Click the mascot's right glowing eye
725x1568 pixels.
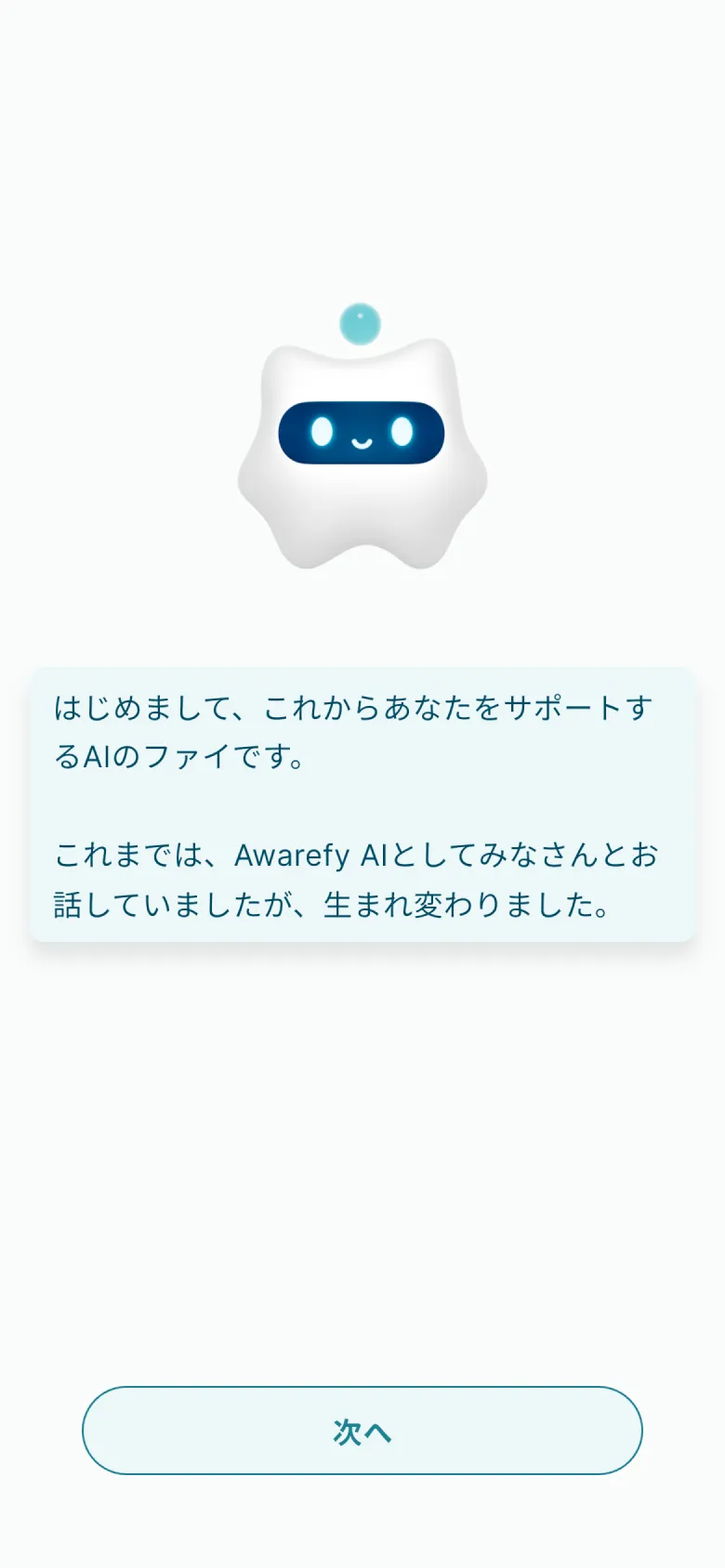point(402,429)
